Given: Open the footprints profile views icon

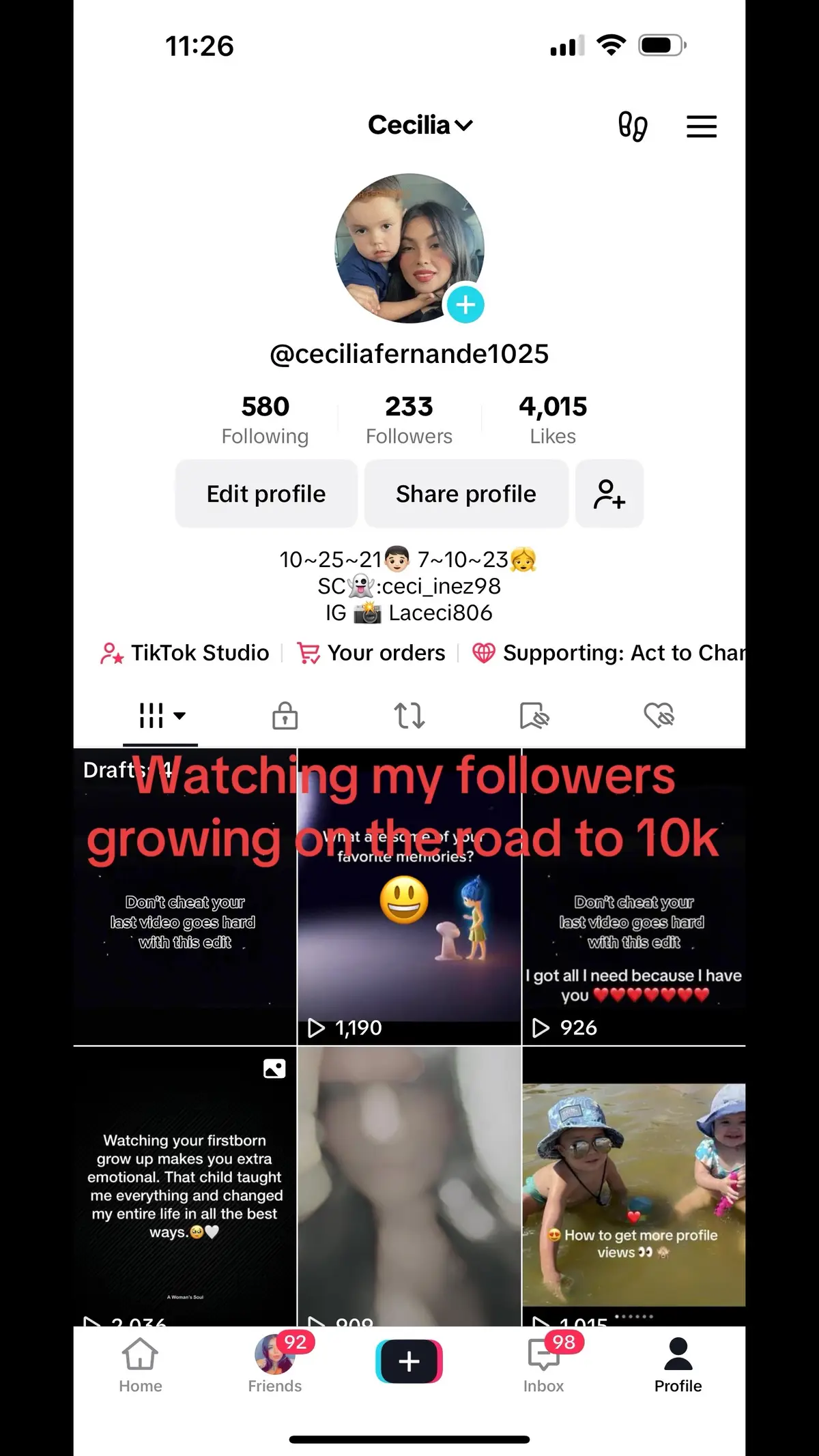Looking at the screenshot, I should coord(633,126).
